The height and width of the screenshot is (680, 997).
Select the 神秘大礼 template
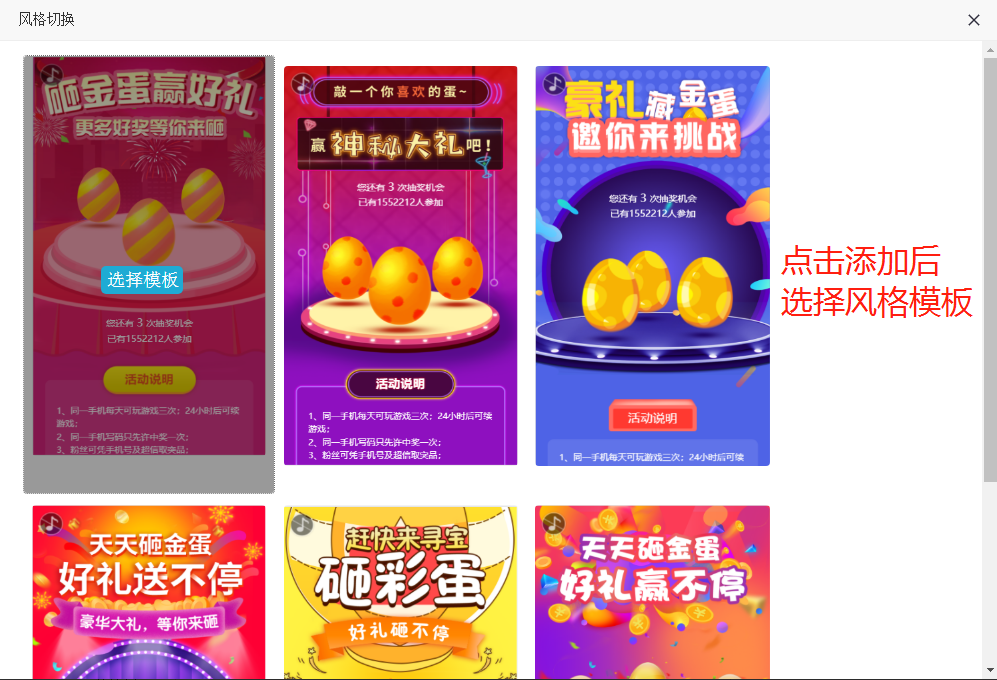coord(400,265)
